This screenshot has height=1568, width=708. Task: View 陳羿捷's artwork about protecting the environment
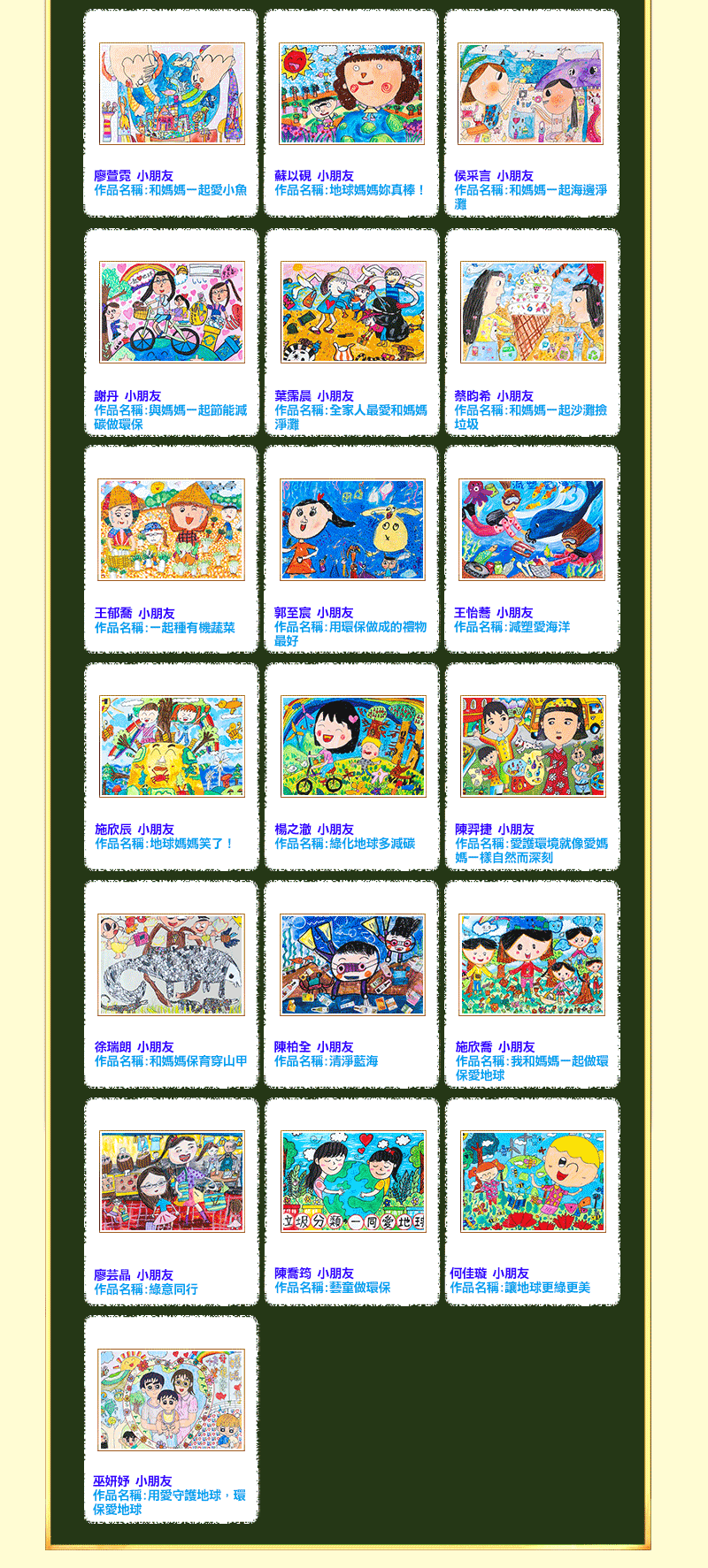click(x=534, y=746)
